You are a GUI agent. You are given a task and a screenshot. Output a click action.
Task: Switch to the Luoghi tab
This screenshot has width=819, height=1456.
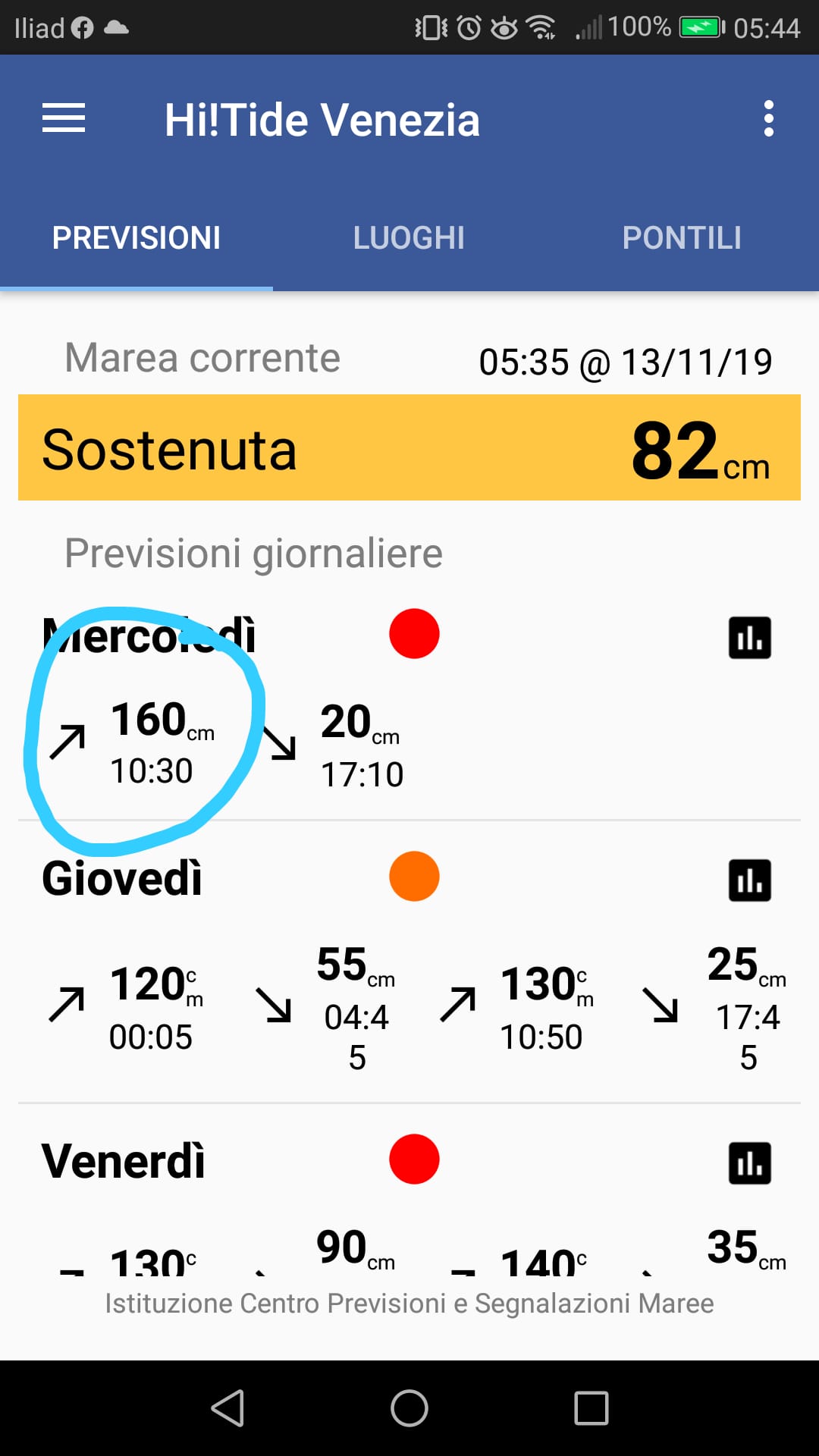click(409, 238)
